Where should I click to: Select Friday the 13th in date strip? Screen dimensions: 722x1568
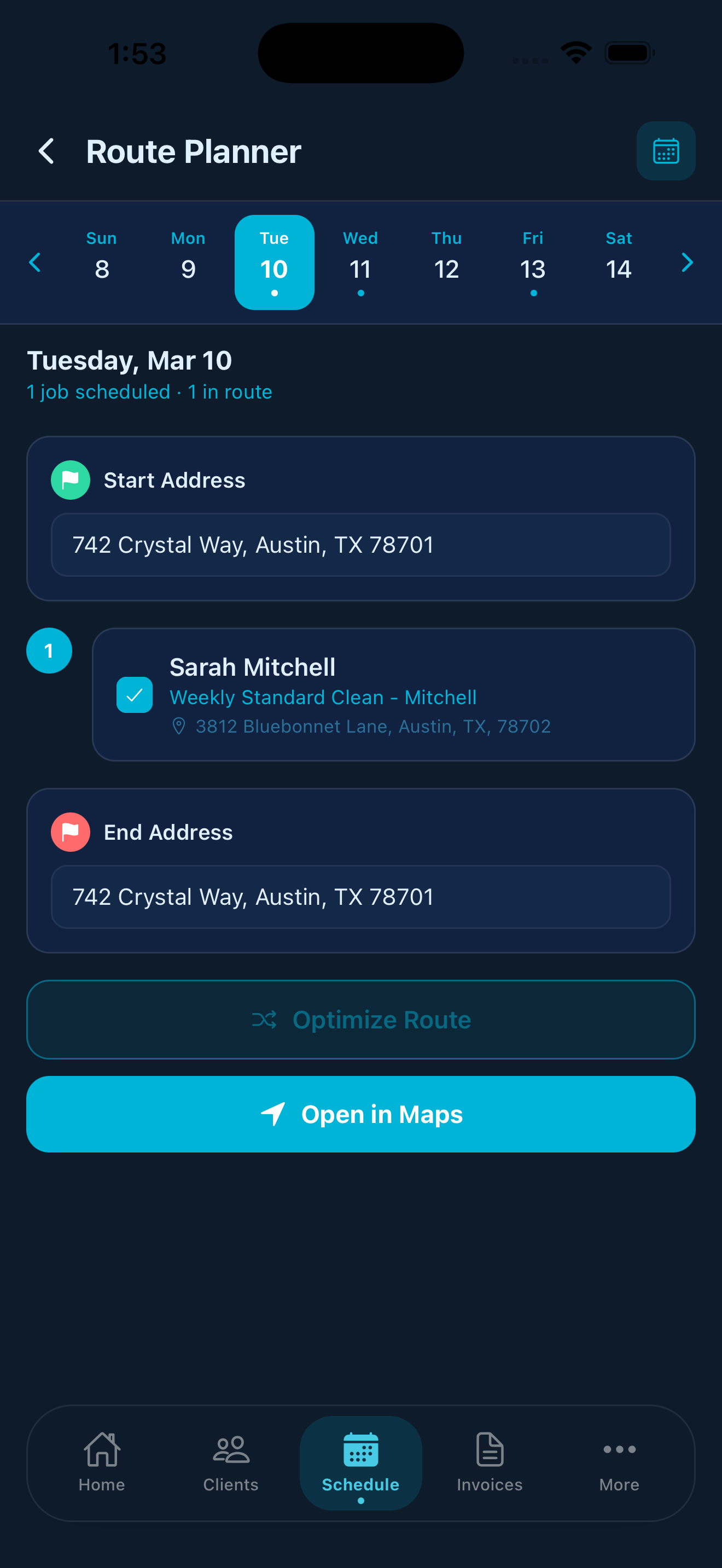[533, 262]
